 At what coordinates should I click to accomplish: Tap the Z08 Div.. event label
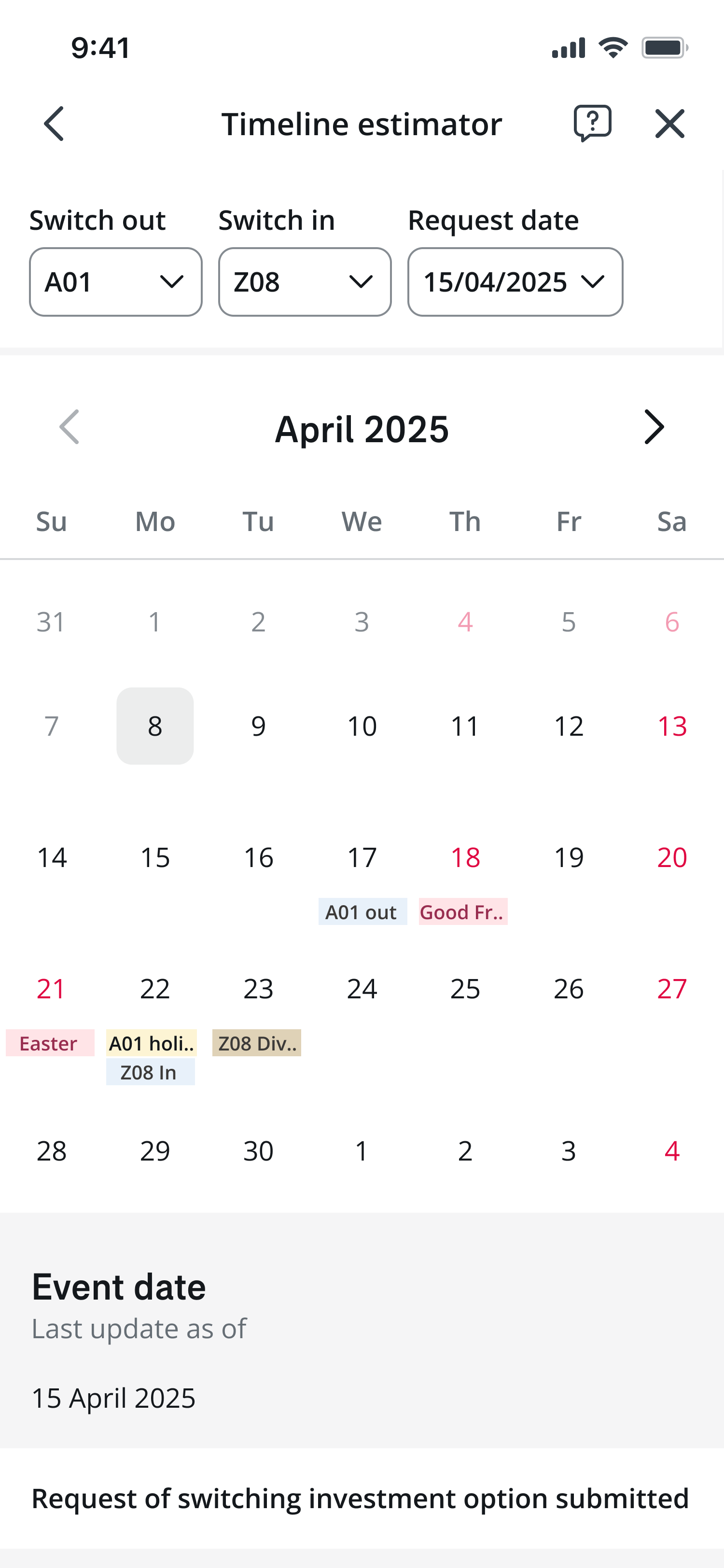pos(257,1043)
